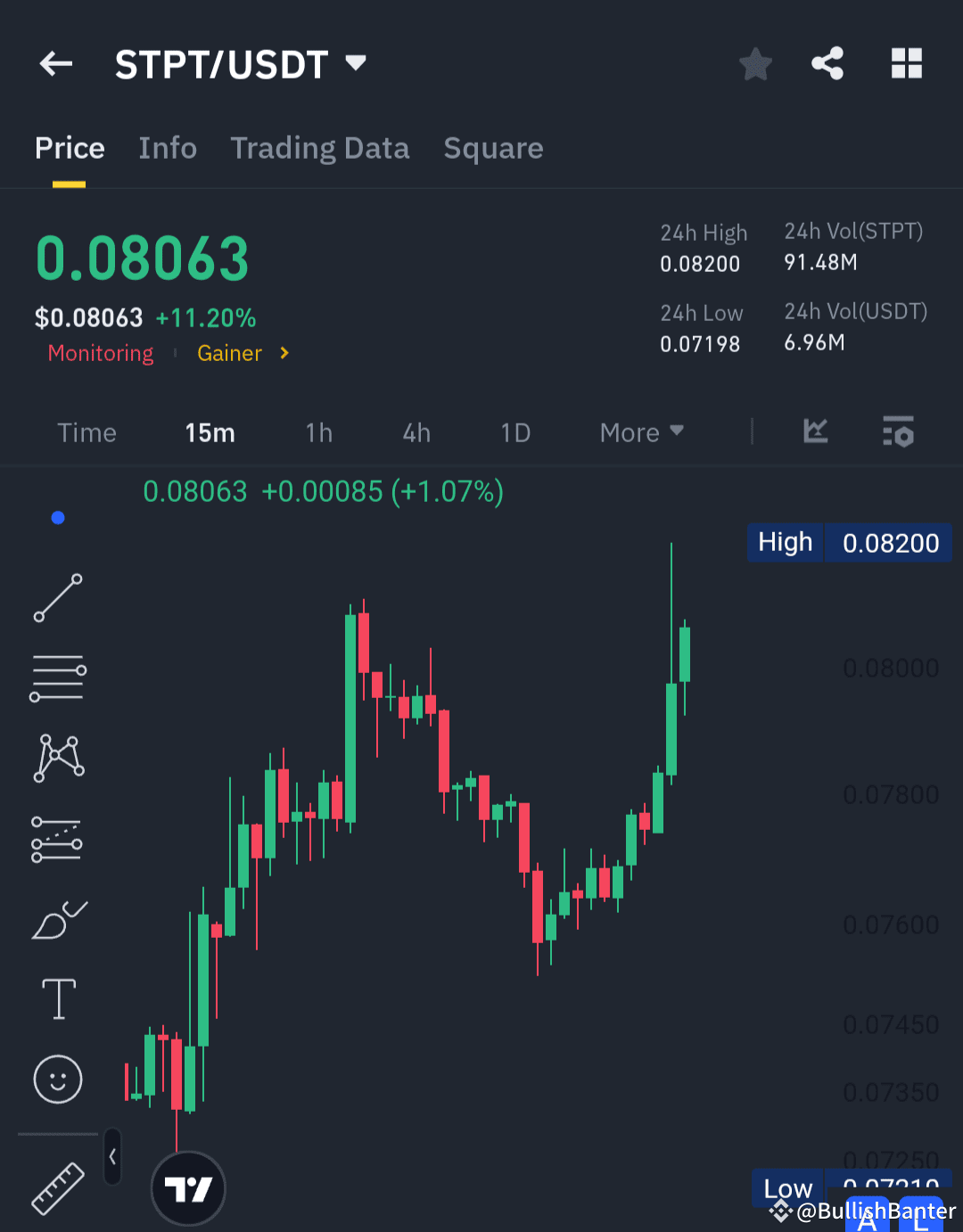Share the STPT/USDT chart

[x=827, y=63]
